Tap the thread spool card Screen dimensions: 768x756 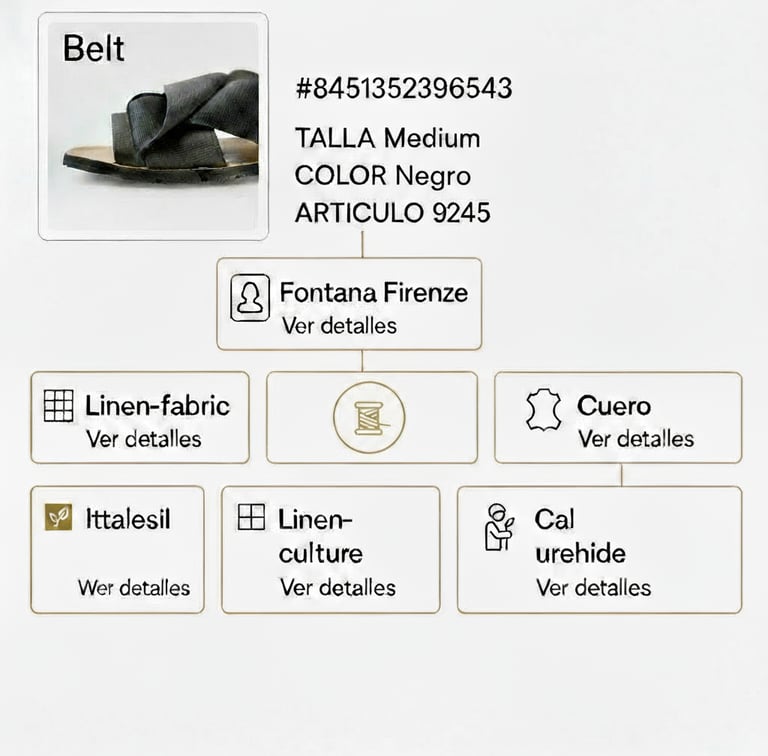(371, 418)
